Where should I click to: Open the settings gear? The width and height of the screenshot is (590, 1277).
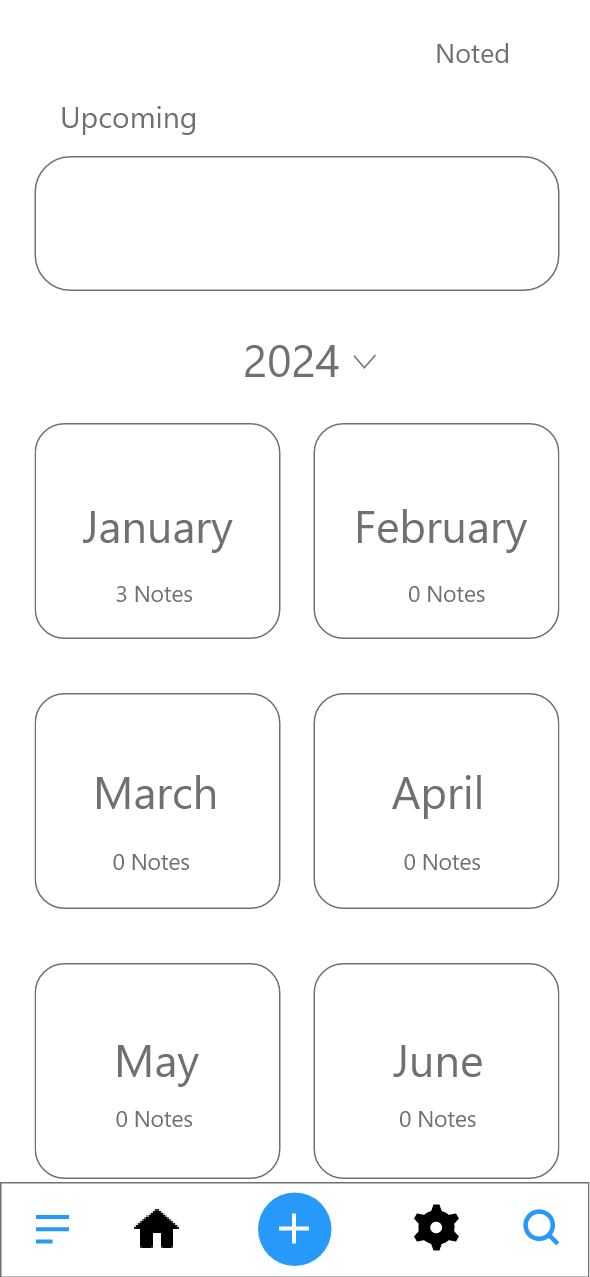[x=436, y=1228]
